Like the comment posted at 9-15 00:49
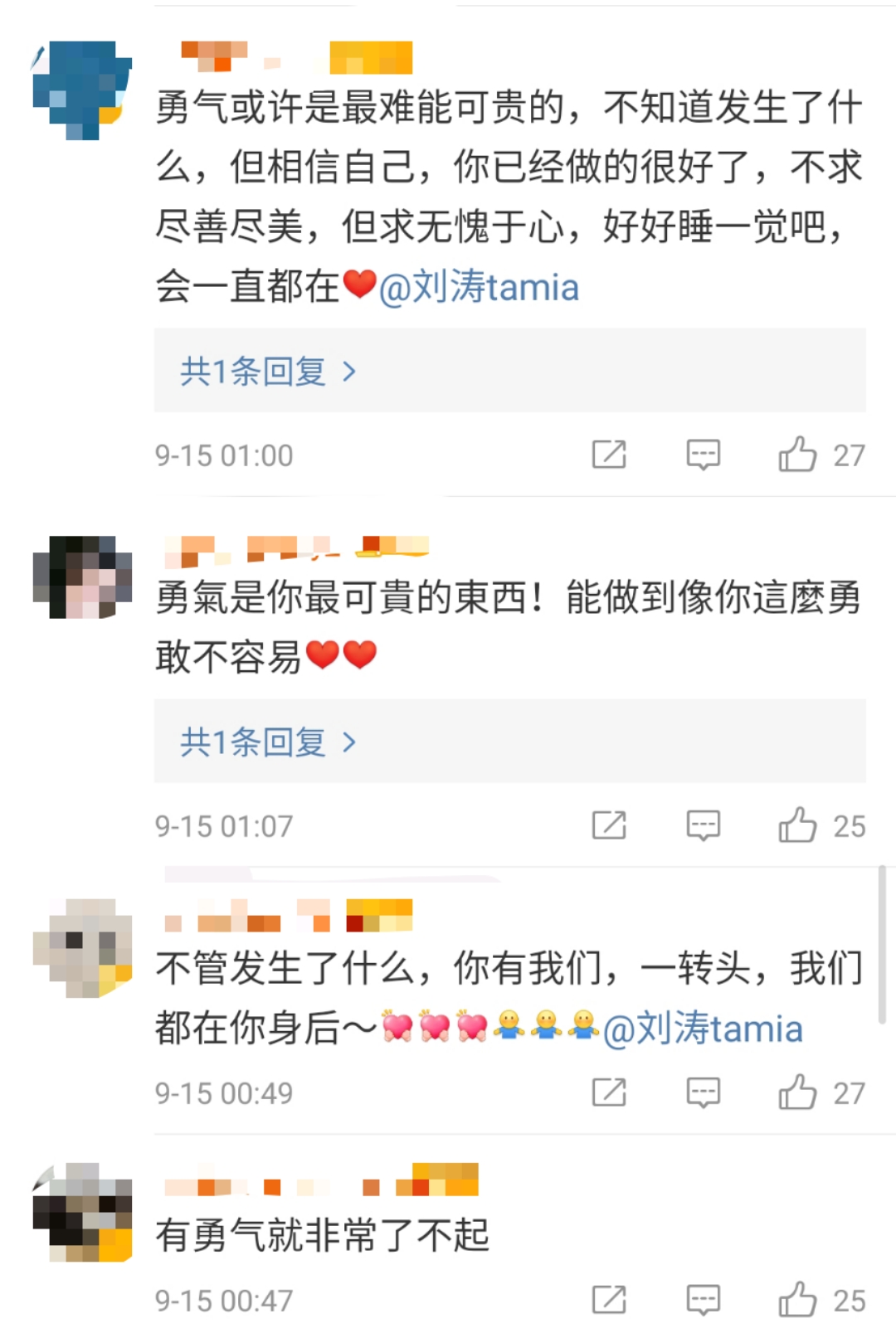This screenshot has height=1338, width=896. point(797,1092)
